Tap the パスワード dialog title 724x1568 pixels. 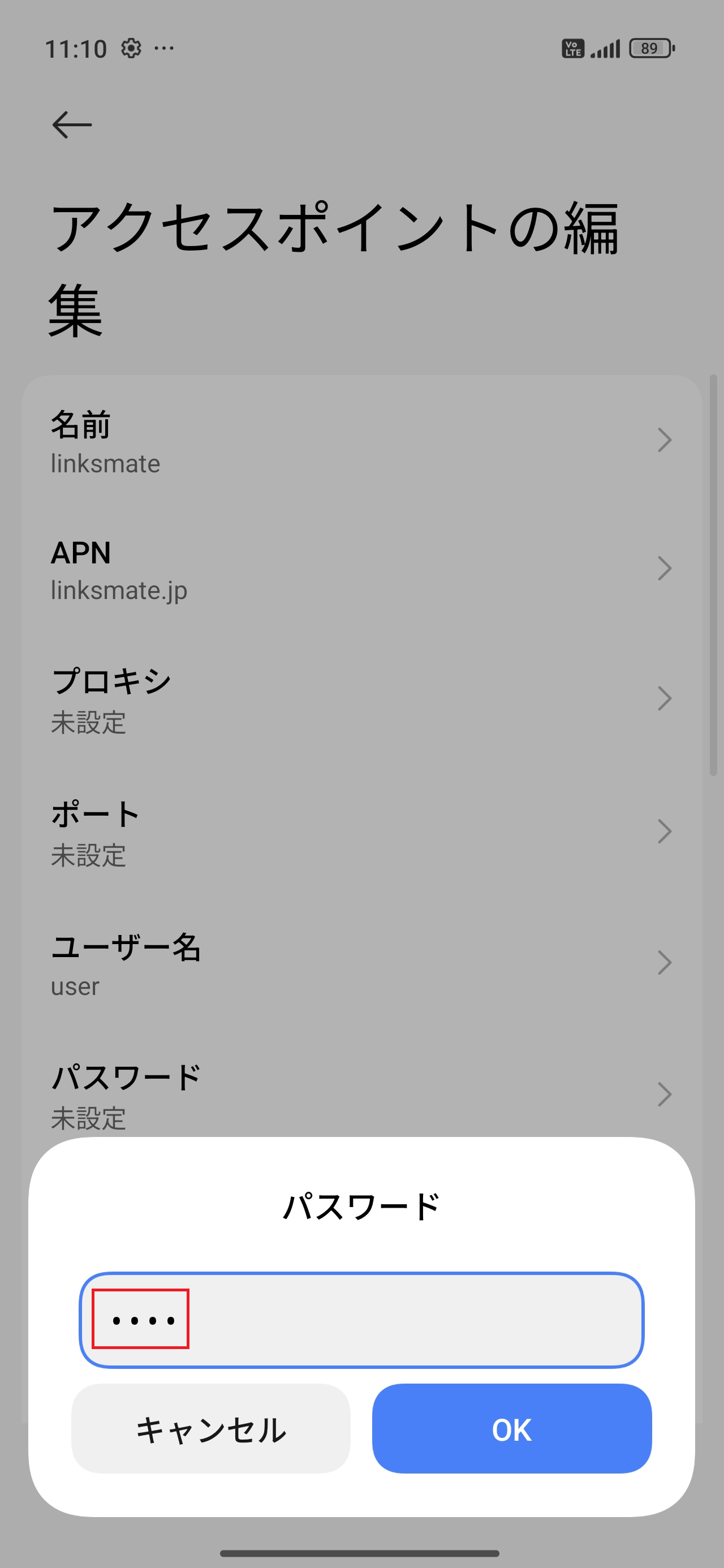[361, 1205]
